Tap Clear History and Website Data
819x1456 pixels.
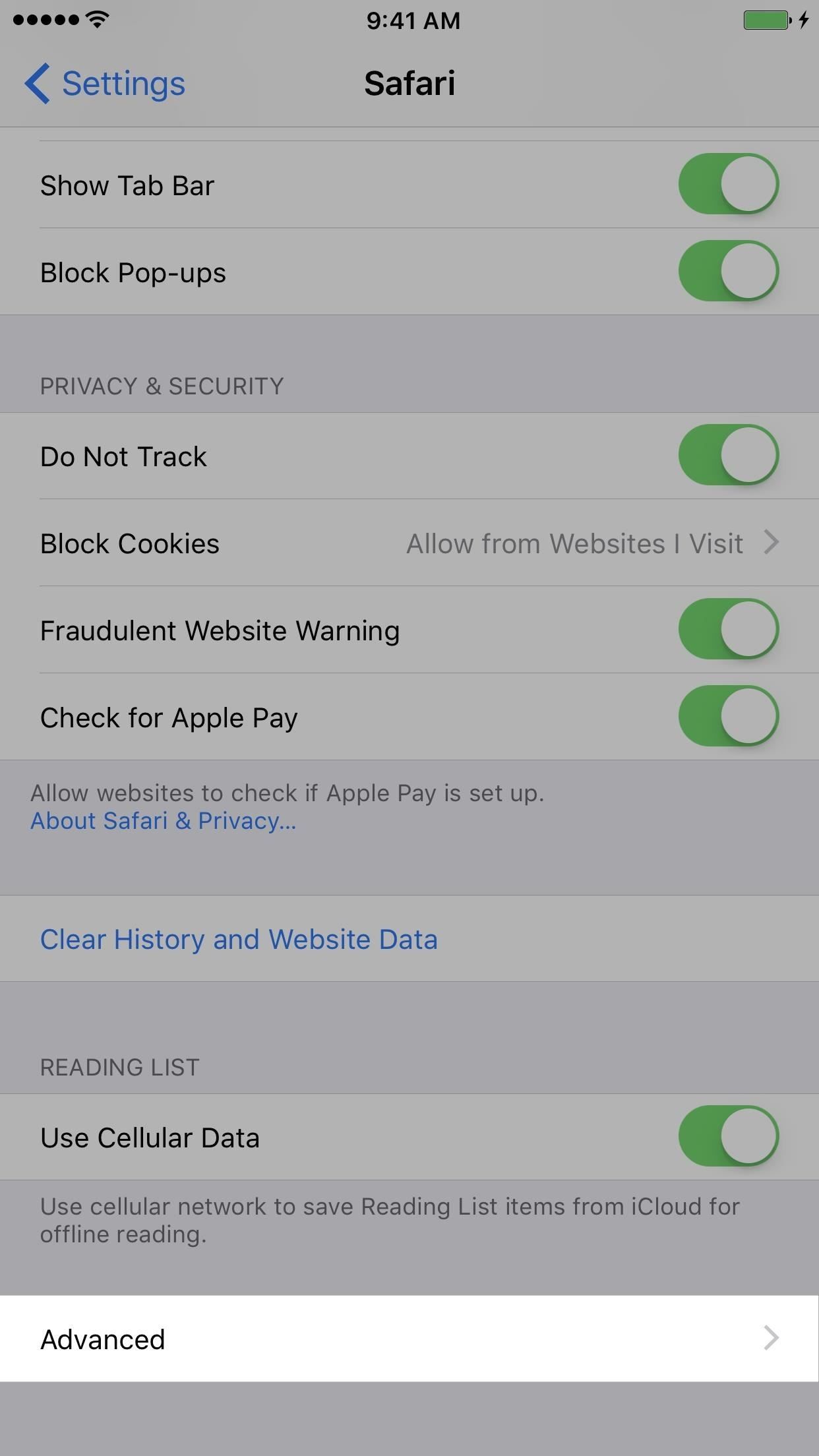click(239, 939)
